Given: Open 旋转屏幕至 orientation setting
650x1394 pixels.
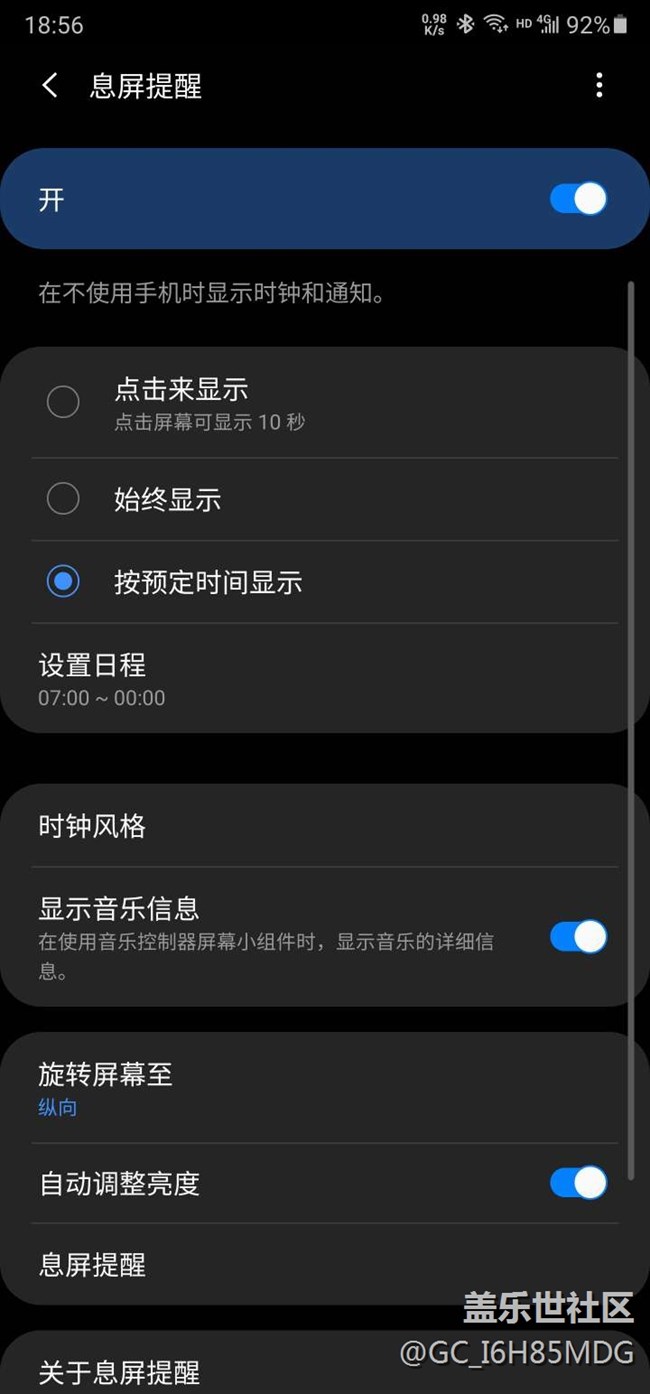Looking at the screenshot, I should coord(325,1089).
